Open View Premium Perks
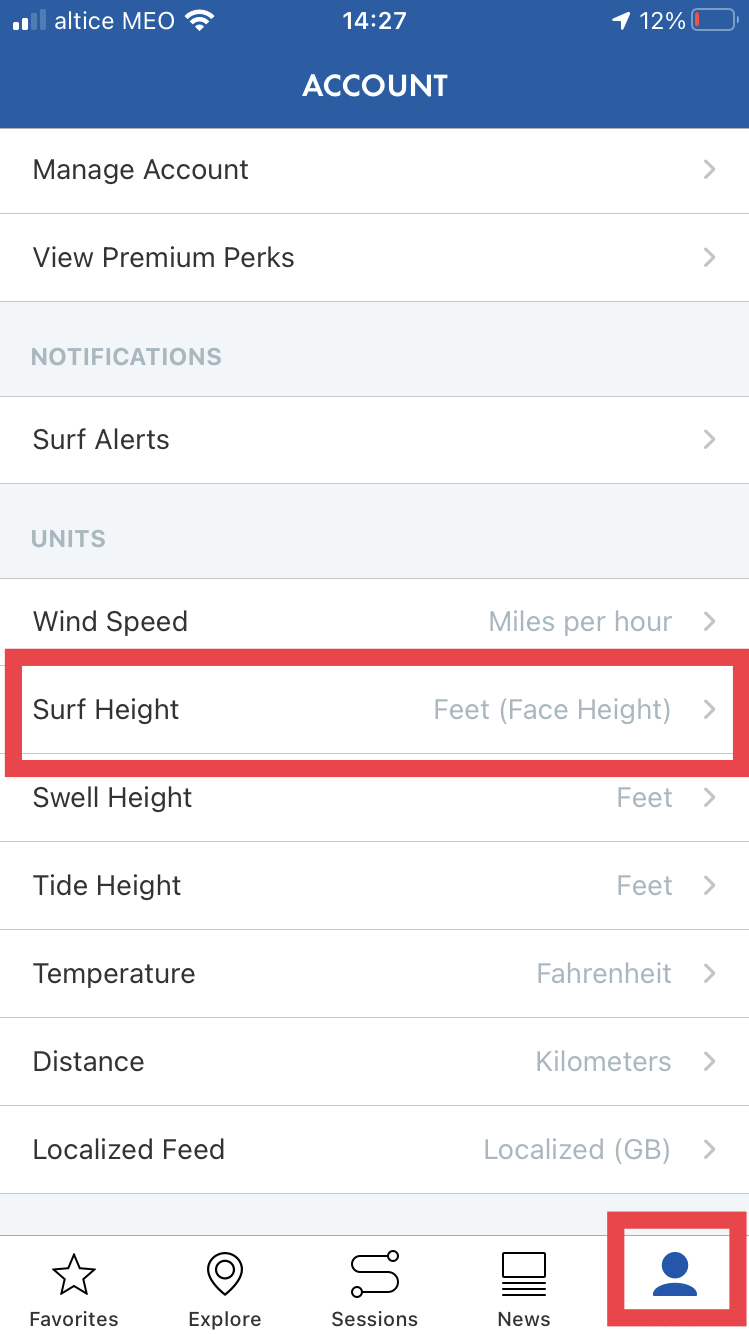 [x=374, y=258]
